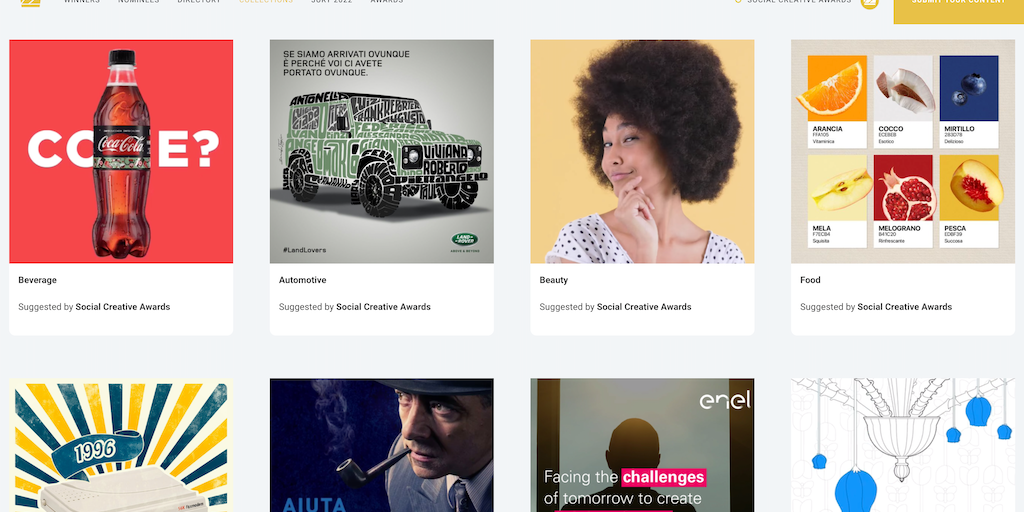Open the 1996 retro sunburst card
Screen dimensions: 1024x512
coord(121,446)
